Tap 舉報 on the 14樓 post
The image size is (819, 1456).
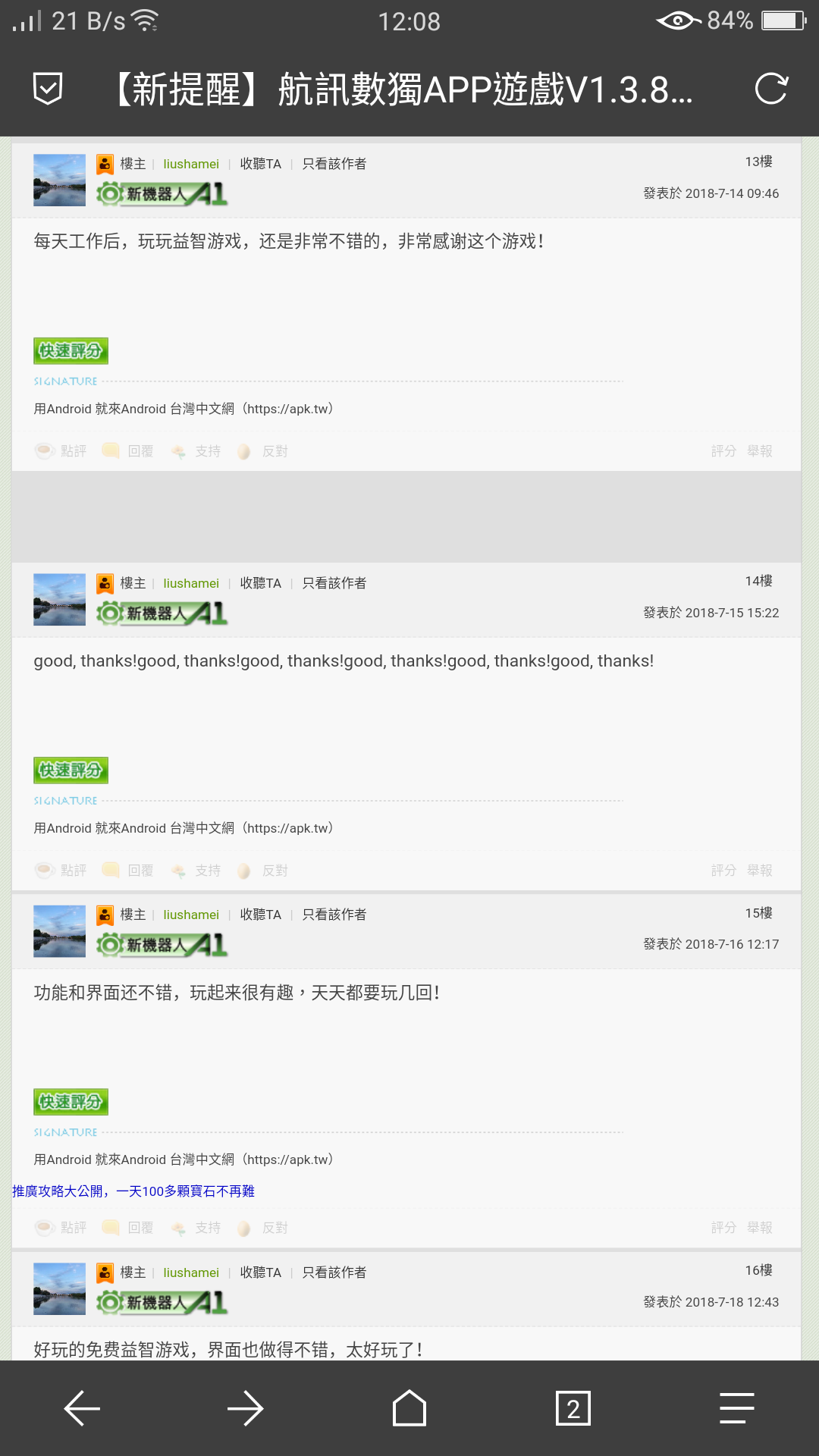pos(759,871)
